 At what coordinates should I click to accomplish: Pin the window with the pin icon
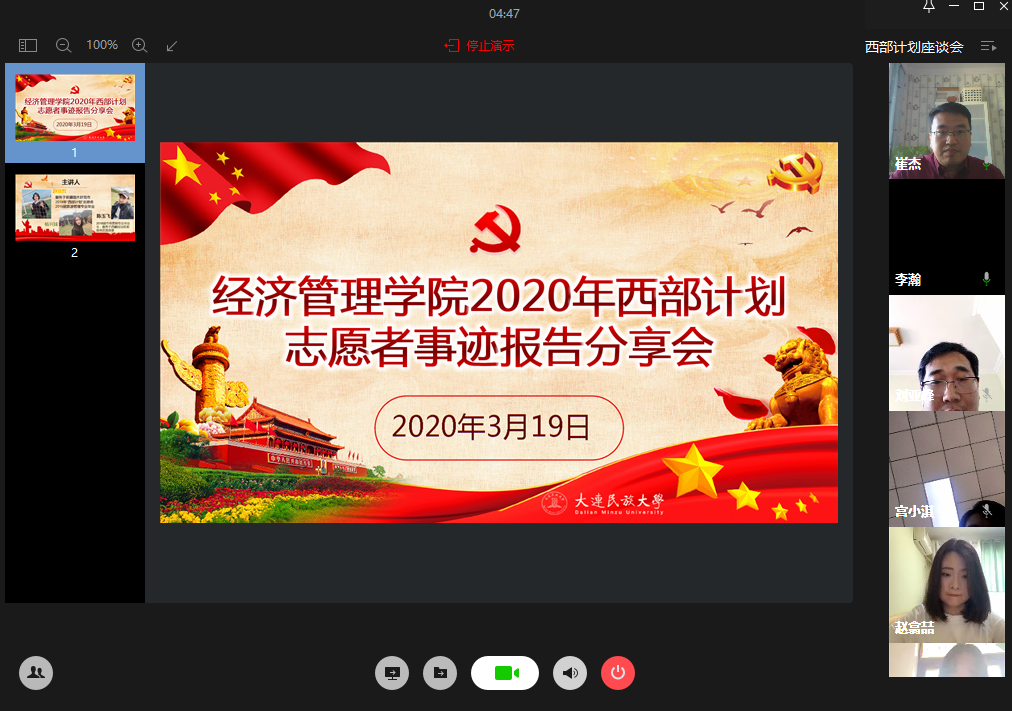[929, 7]
